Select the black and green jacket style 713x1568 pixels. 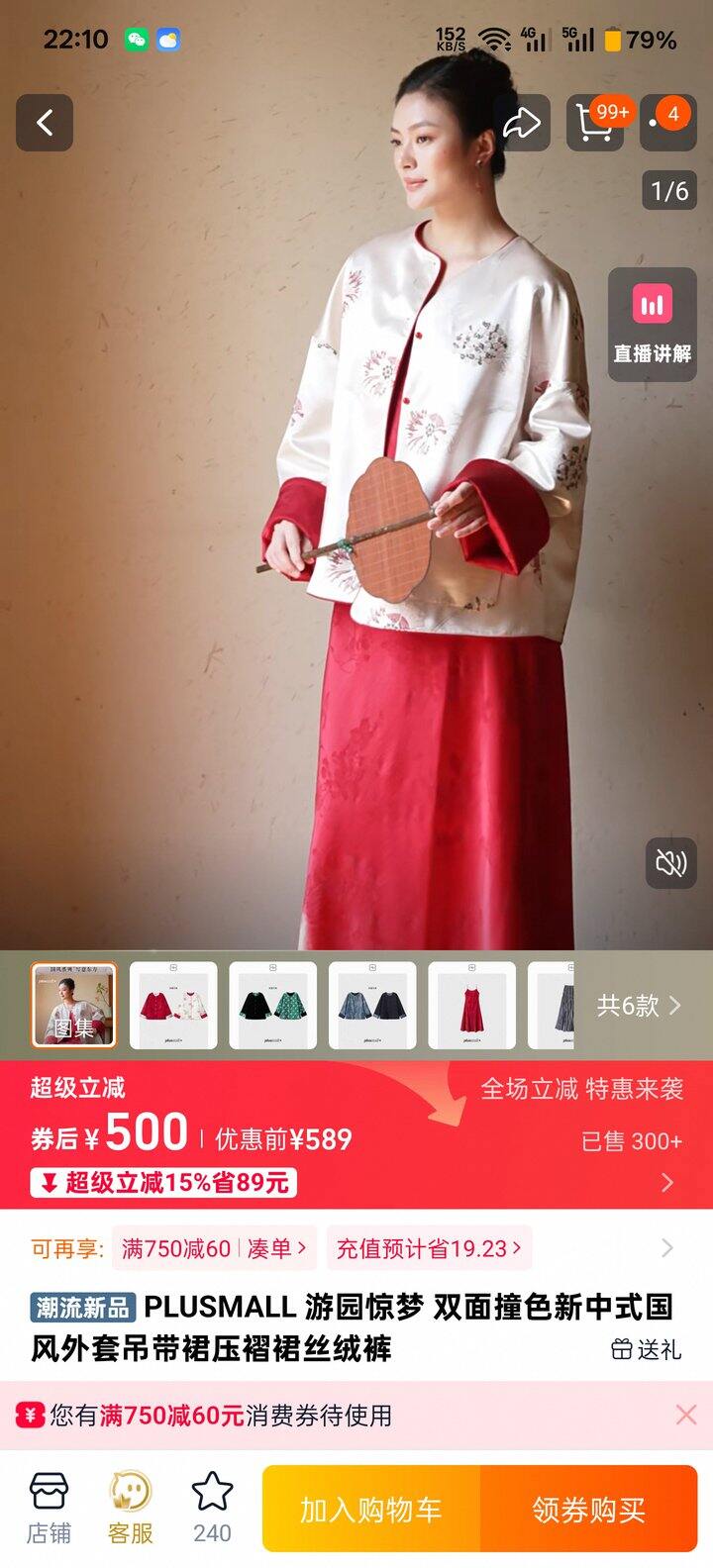coord(272,1005)
